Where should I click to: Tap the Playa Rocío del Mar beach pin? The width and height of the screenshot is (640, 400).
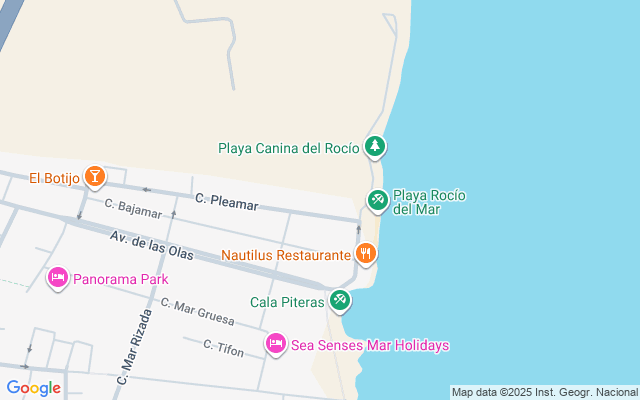pyautogui.click(x=377, y=201)
